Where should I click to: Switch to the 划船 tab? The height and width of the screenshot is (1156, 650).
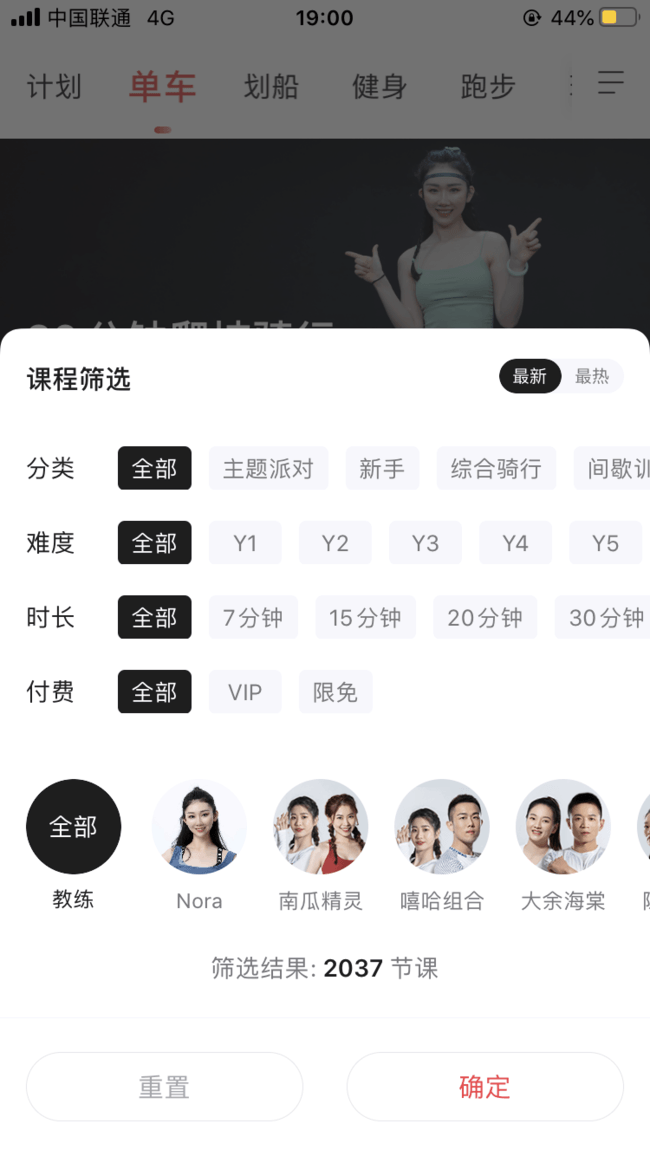(271, 86)
